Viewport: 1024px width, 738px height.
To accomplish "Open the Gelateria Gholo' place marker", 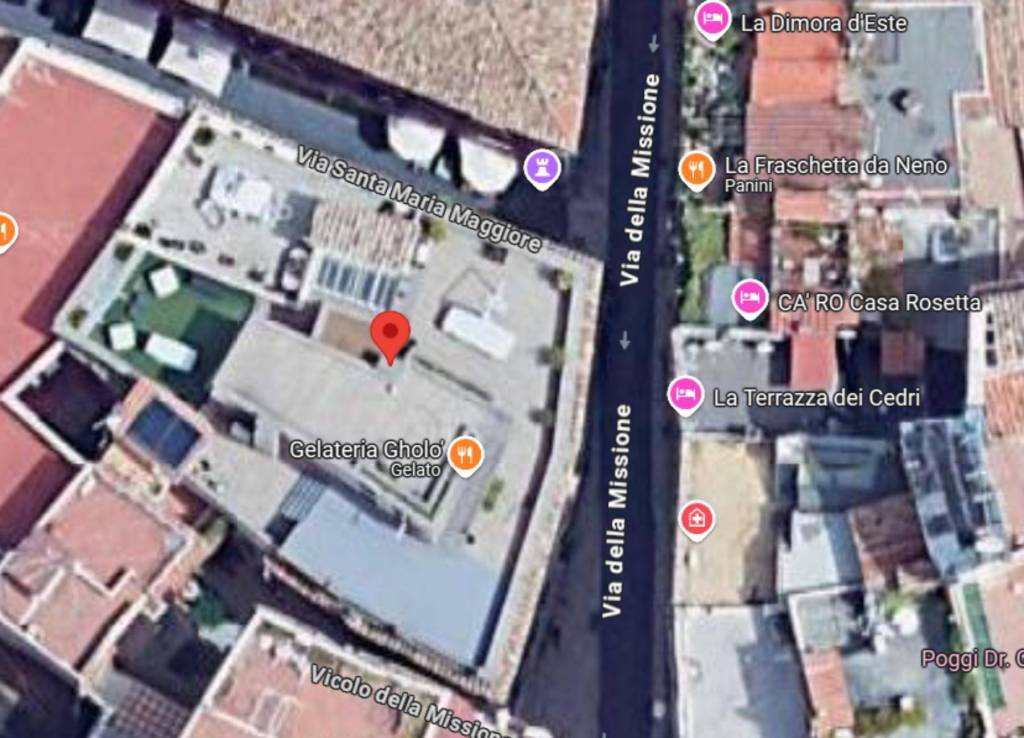I will pyautogui.click(x=465, y=455).
